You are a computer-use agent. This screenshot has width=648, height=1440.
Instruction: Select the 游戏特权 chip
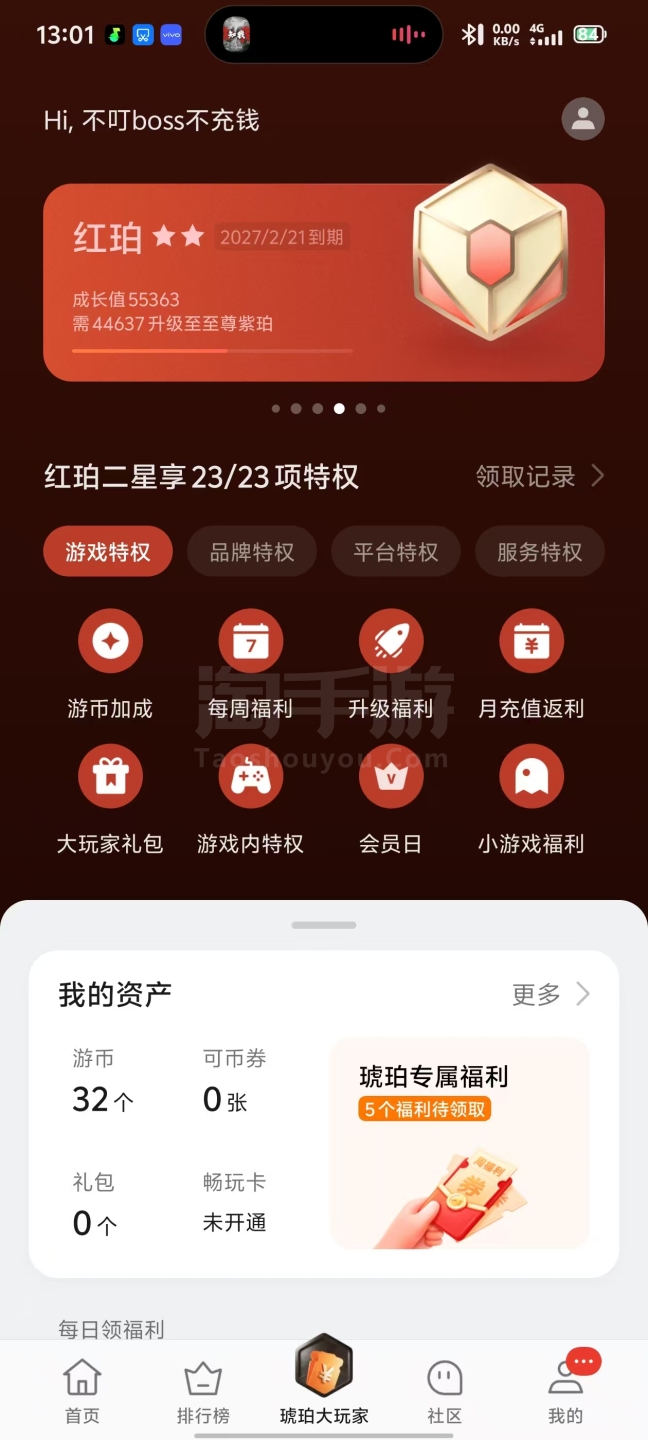pyautogui.click(x=108, y=552)
